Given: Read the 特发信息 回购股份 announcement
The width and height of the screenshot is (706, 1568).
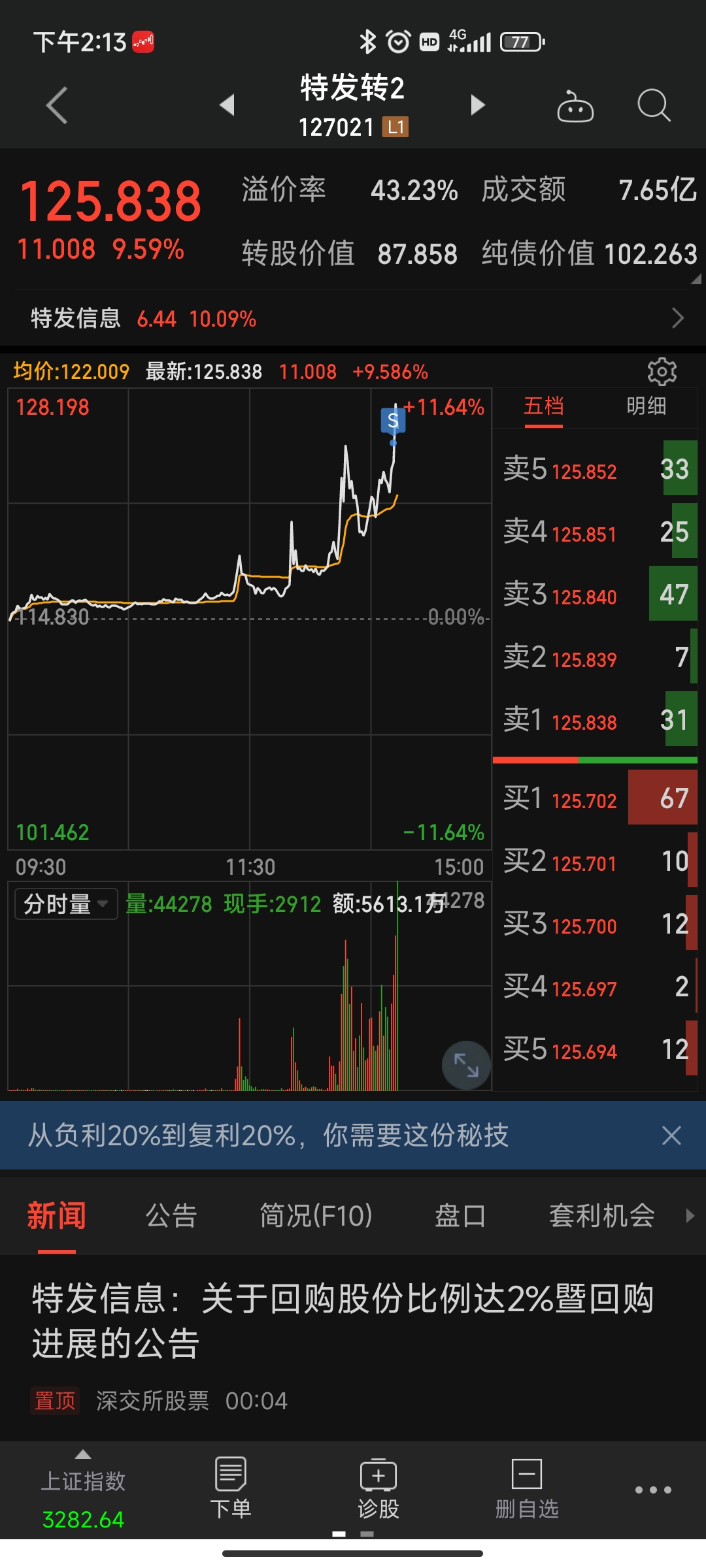Looking at the screenshot, I should 343,1320.
